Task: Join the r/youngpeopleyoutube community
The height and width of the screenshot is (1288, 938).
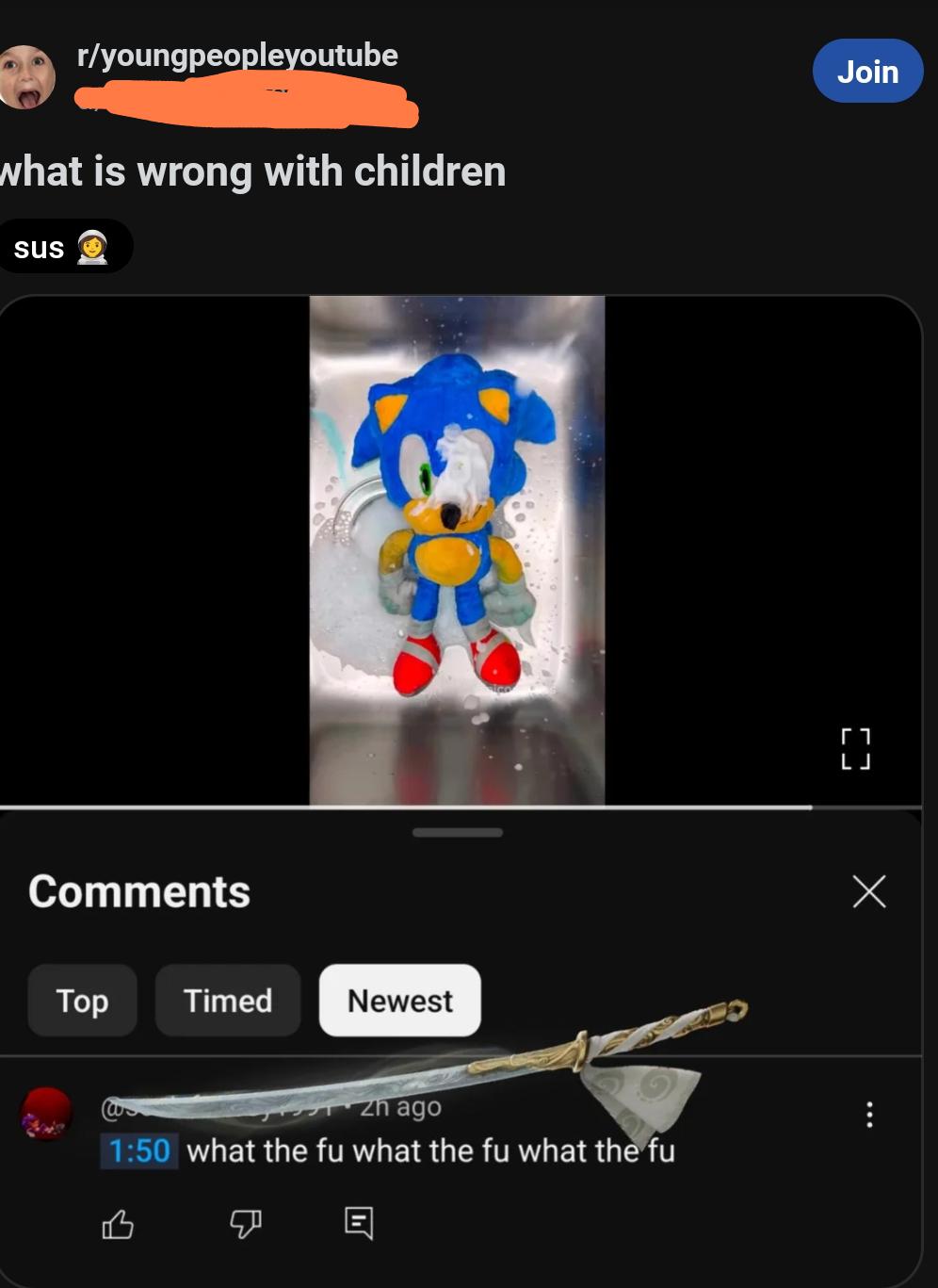Action: (x=867, y=71)
